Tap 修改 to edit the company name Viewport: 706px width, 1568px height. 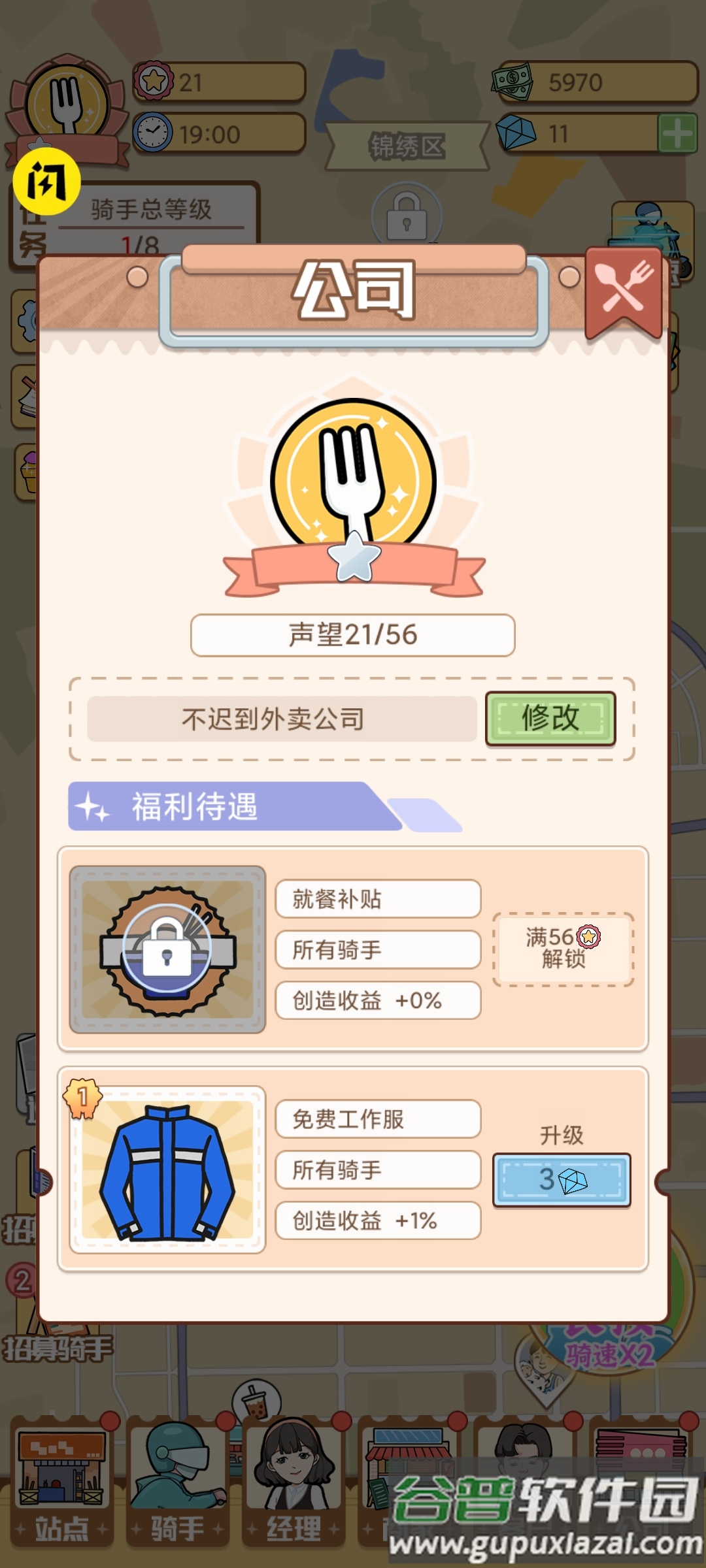click(550, 719)
